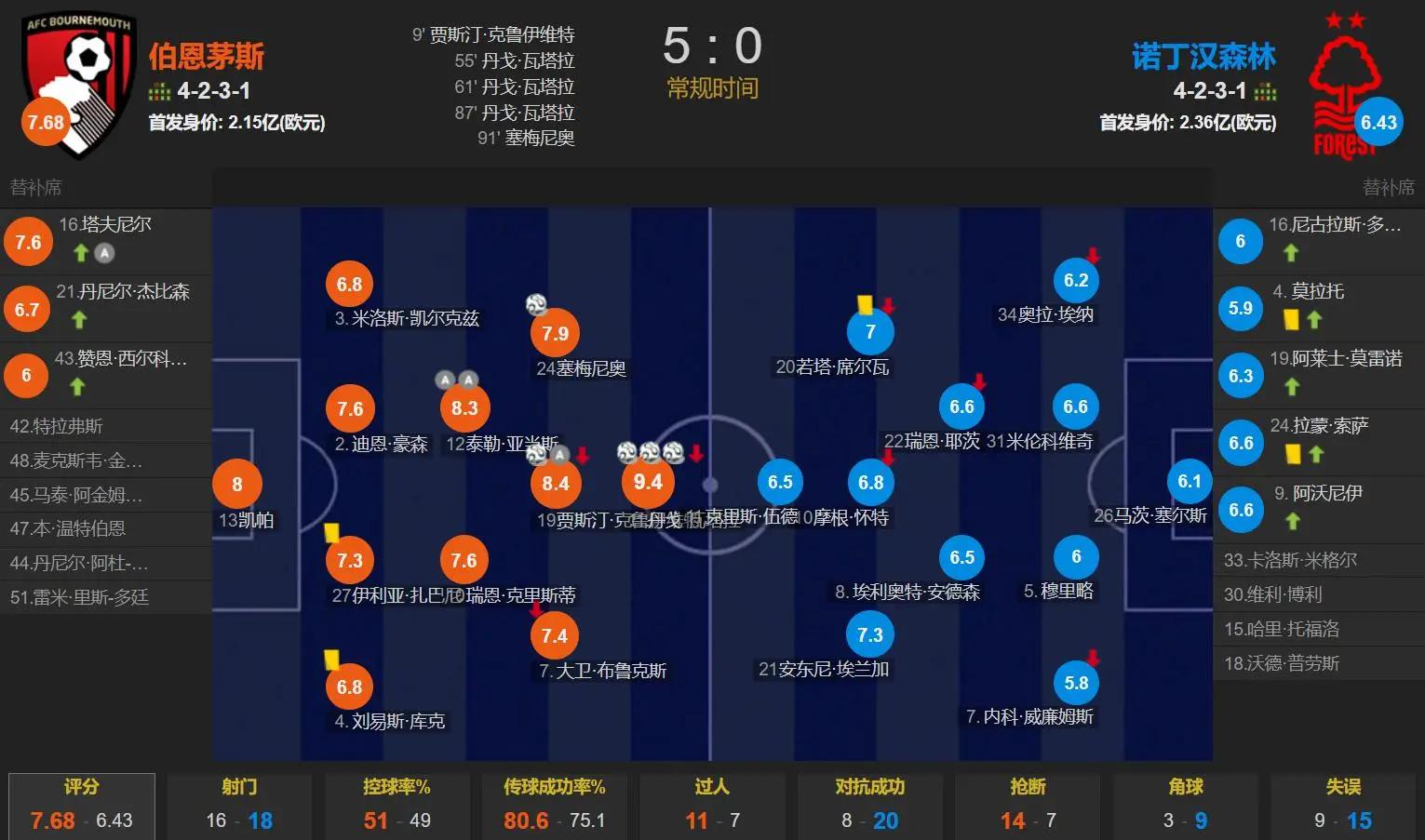Open substitute 4.莫拉托's row
The image size is (1425, 840).
pos(1318,307)
